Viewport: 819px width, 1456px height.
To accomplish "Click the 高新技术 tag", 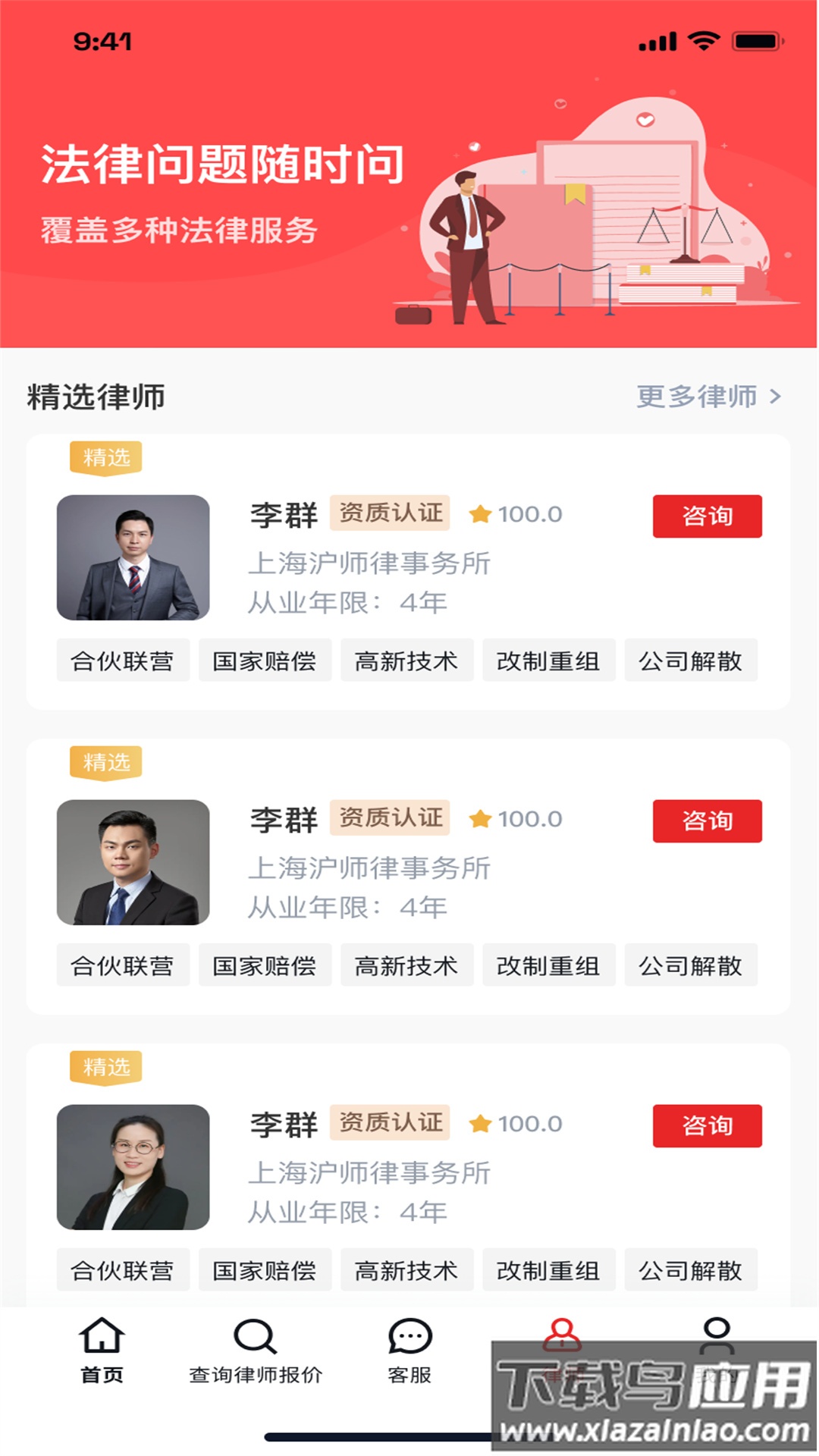I will [406, 660].
